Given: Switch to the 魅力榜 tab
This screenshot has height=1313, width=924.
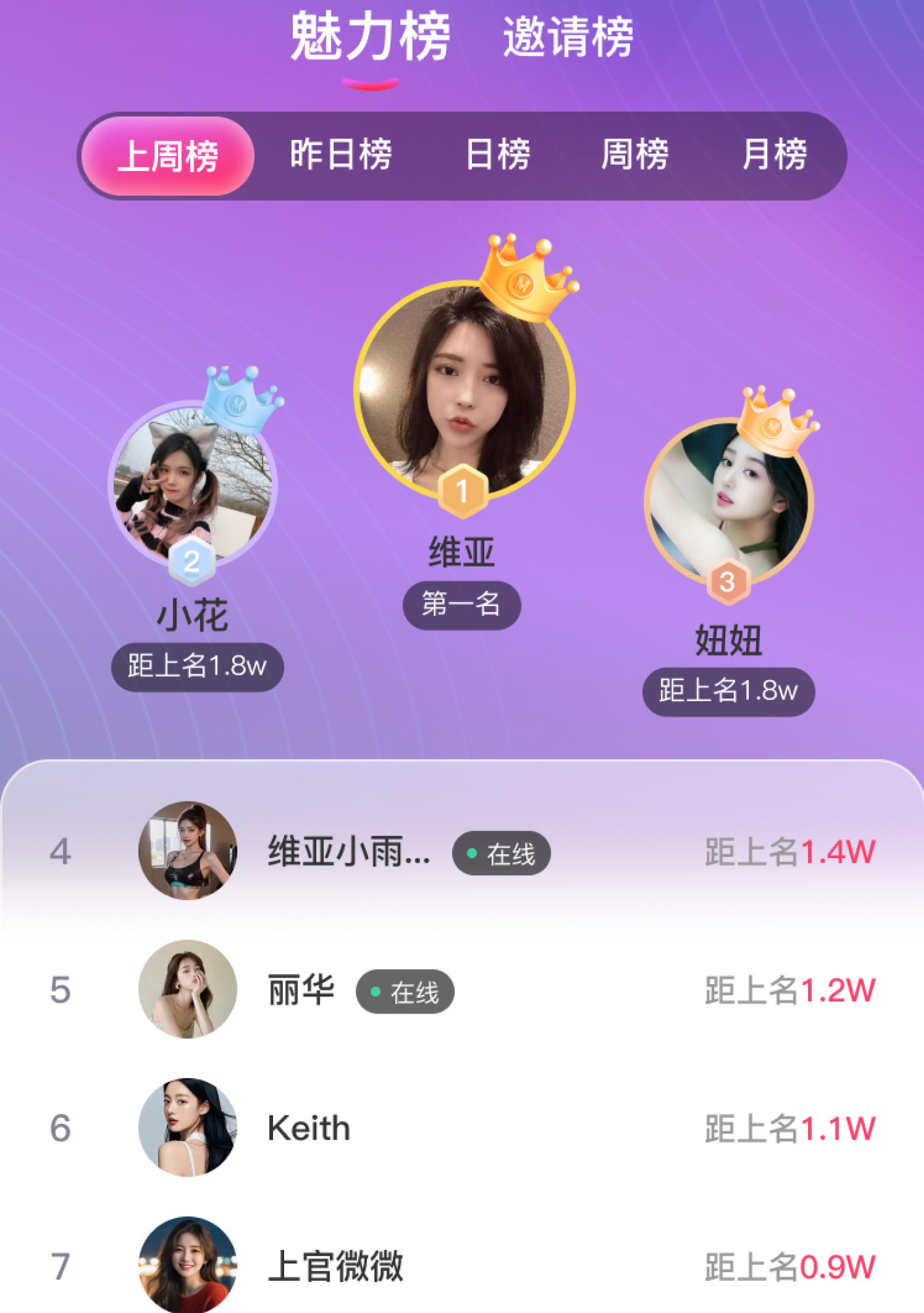Looking at the screenshot, I should click(x=369, y=37).
